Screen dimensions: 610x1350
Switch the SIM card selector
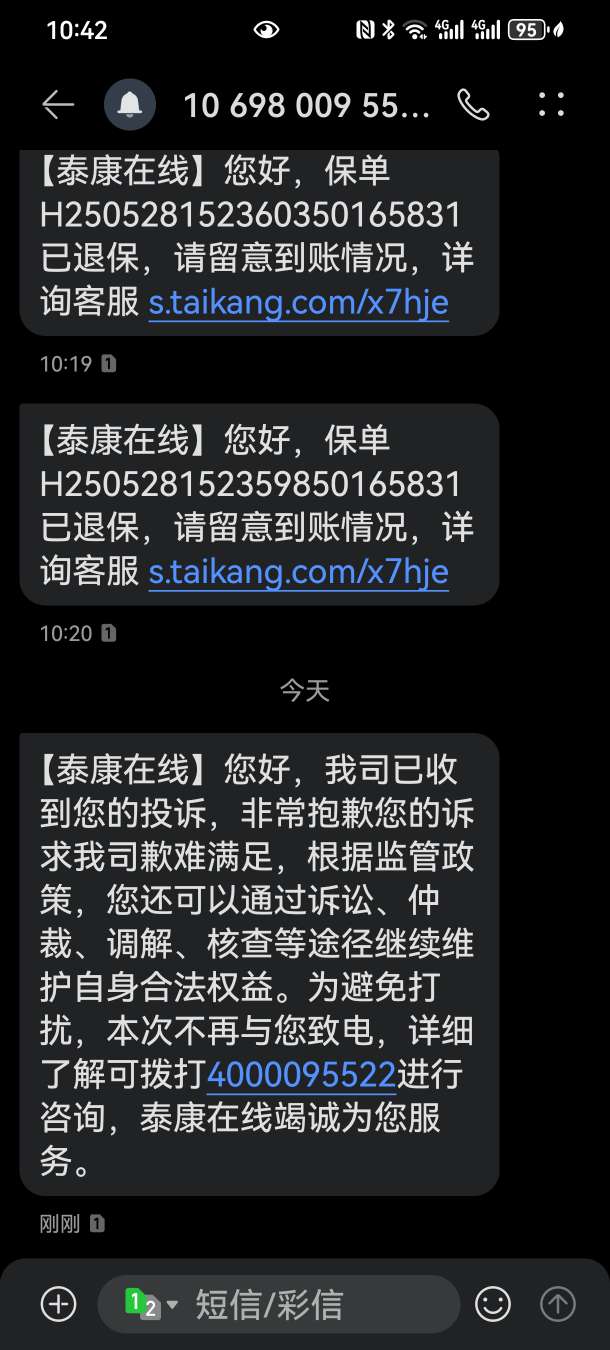point(149,1304)
